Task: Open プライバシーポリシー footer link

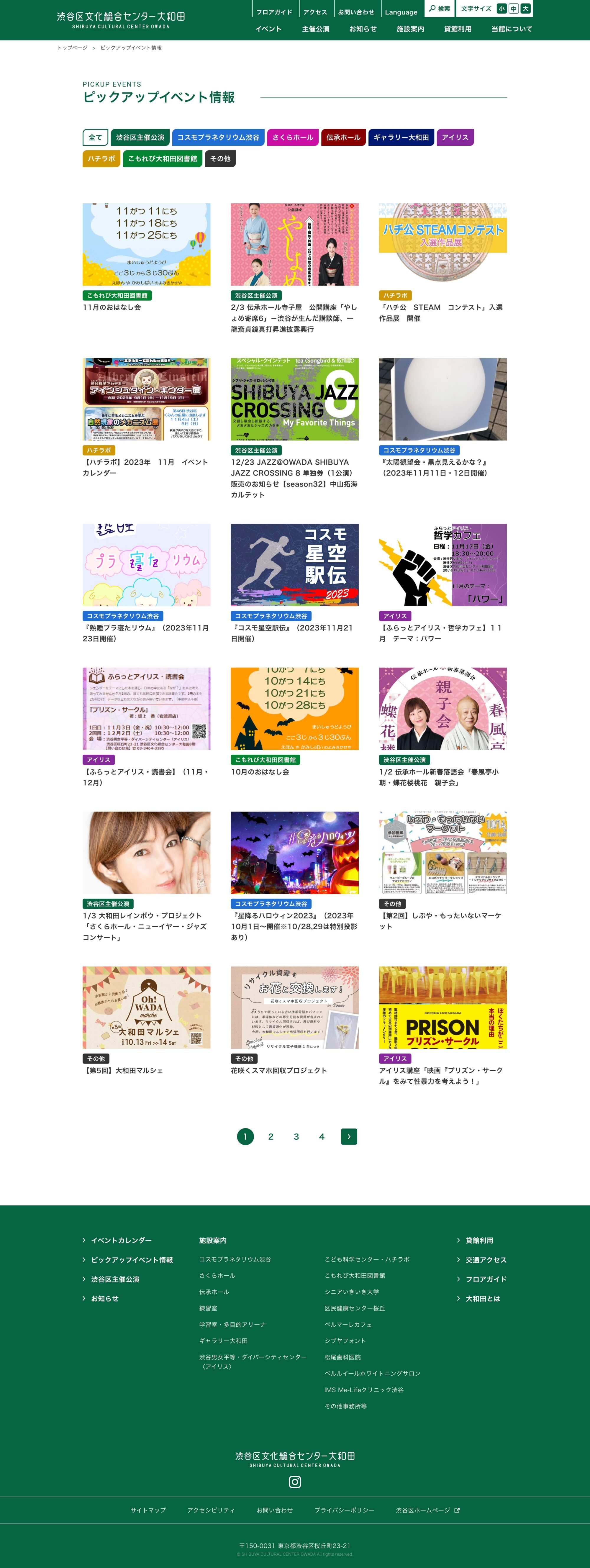Action: point(344,1510)
